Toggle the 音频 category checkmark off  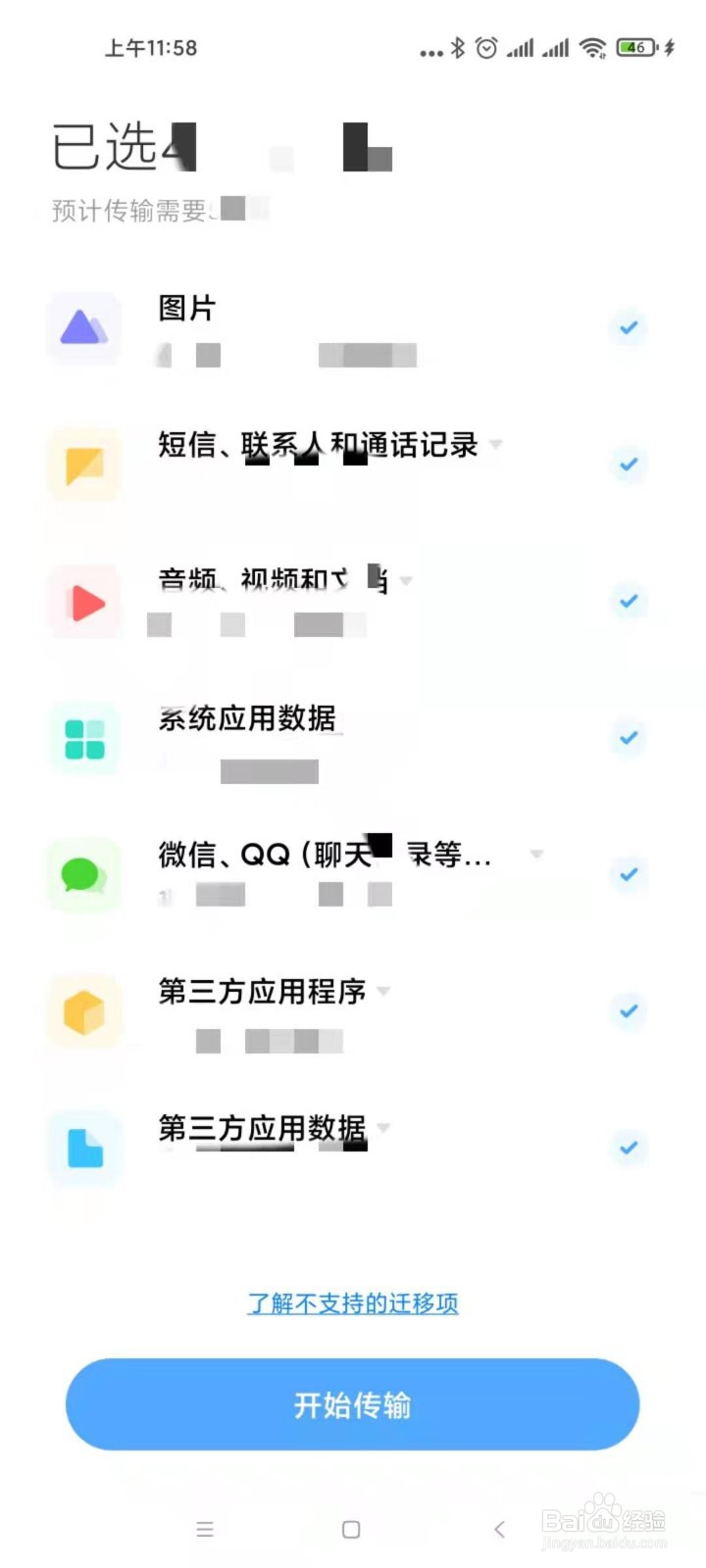point(629,602)
